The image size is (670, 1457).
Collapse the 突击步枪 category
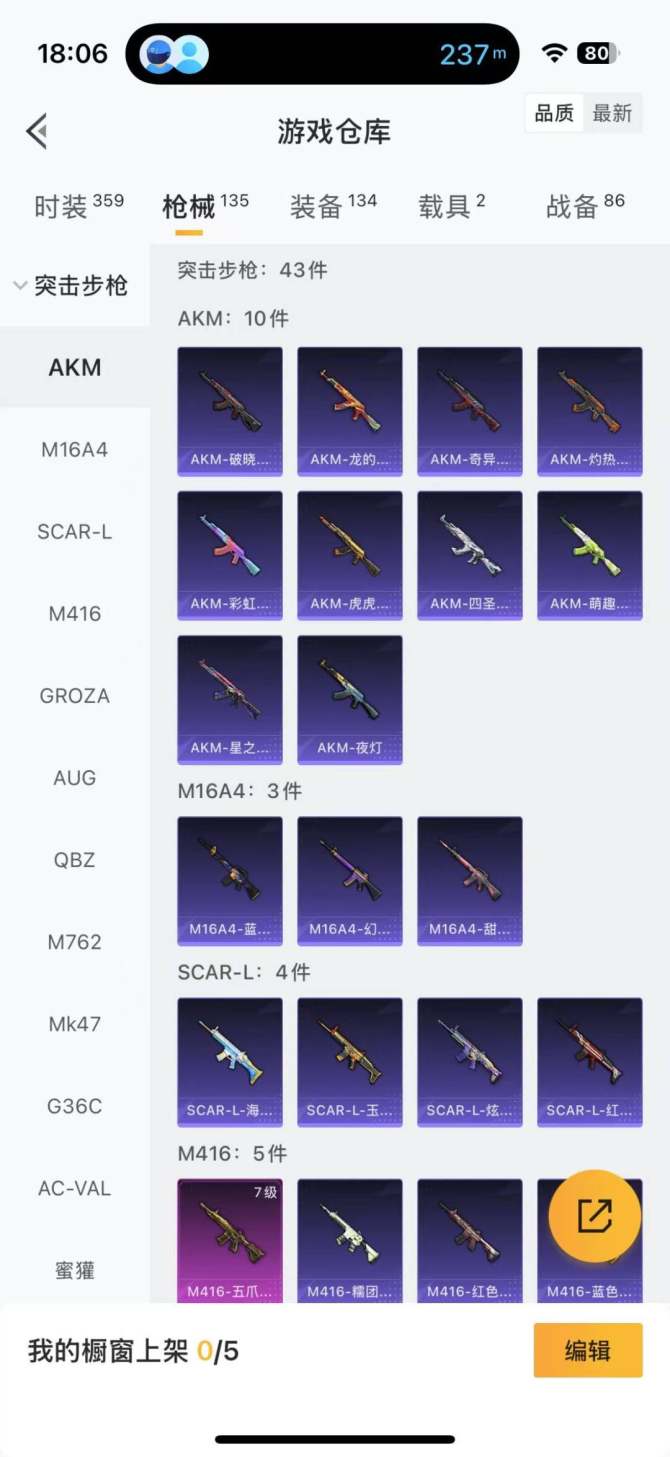tap(72, 286)
